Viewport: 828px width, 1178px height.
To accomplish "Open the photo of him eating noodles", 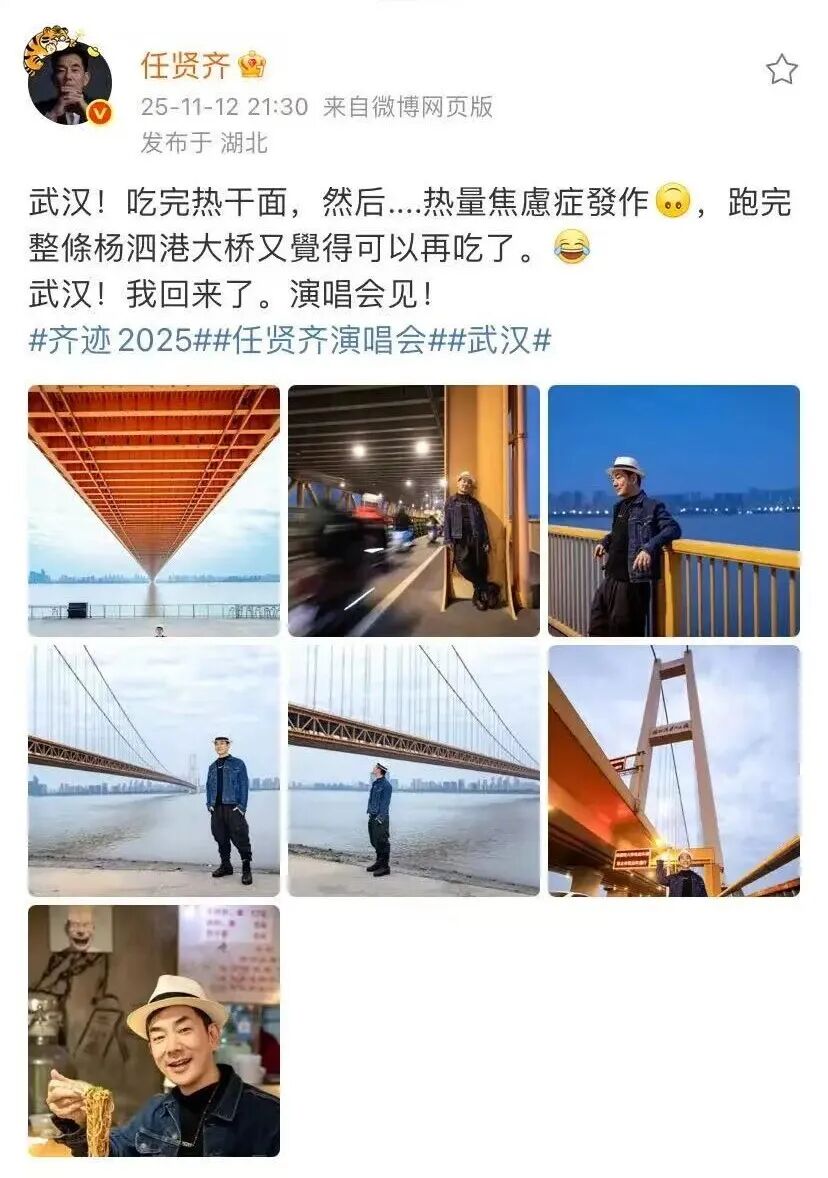I will coord(154,1030).
